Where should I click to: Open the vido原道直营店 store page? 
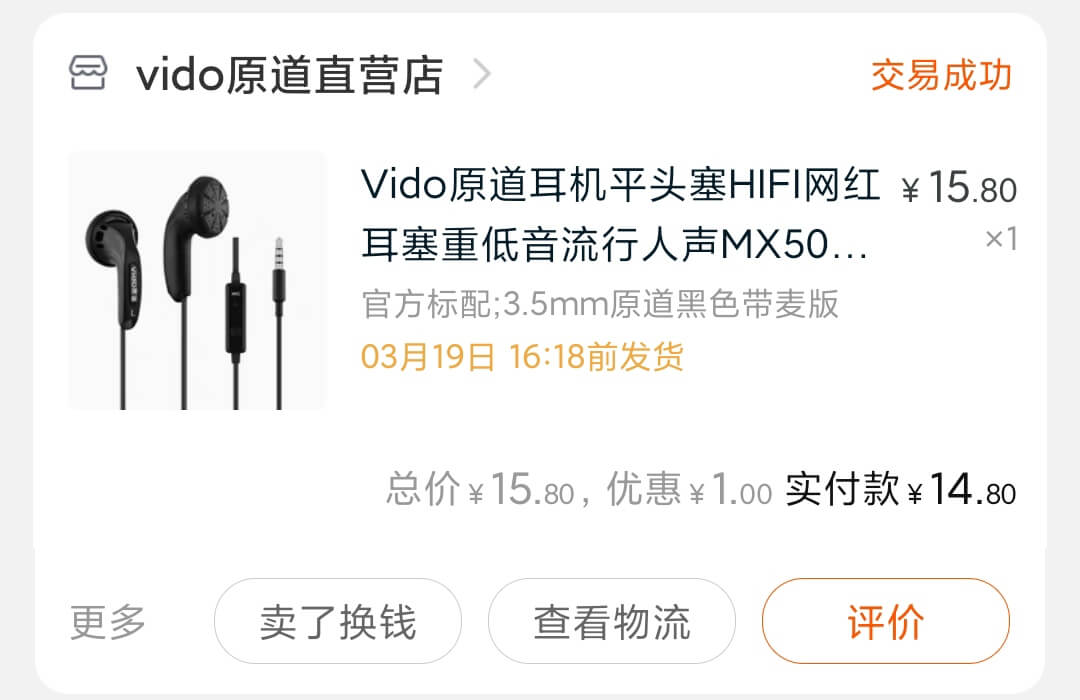pyautogui.click(x=288, y=76)
